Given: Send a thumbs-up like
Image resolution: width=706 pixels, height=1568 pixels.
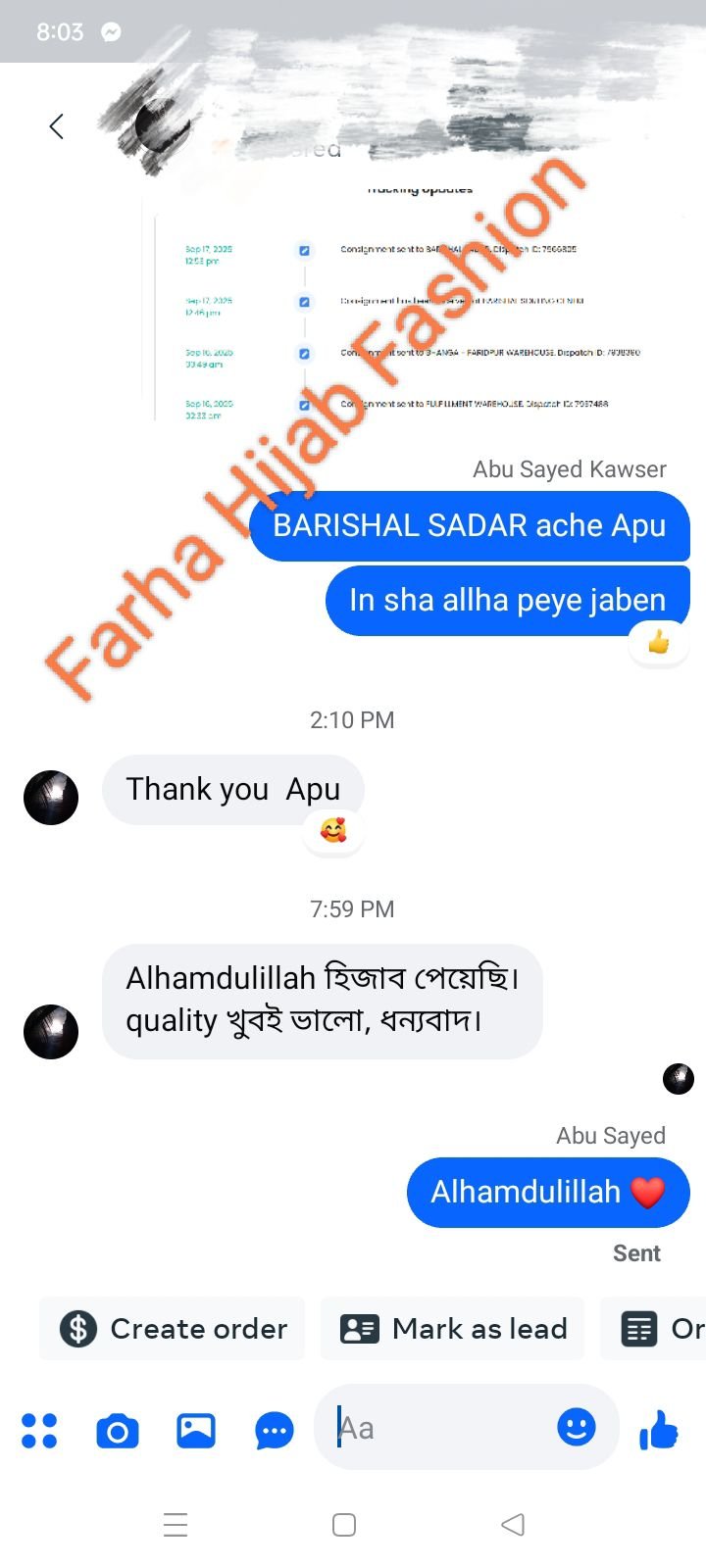Looking at the screenshot, I should point(659,1431).
